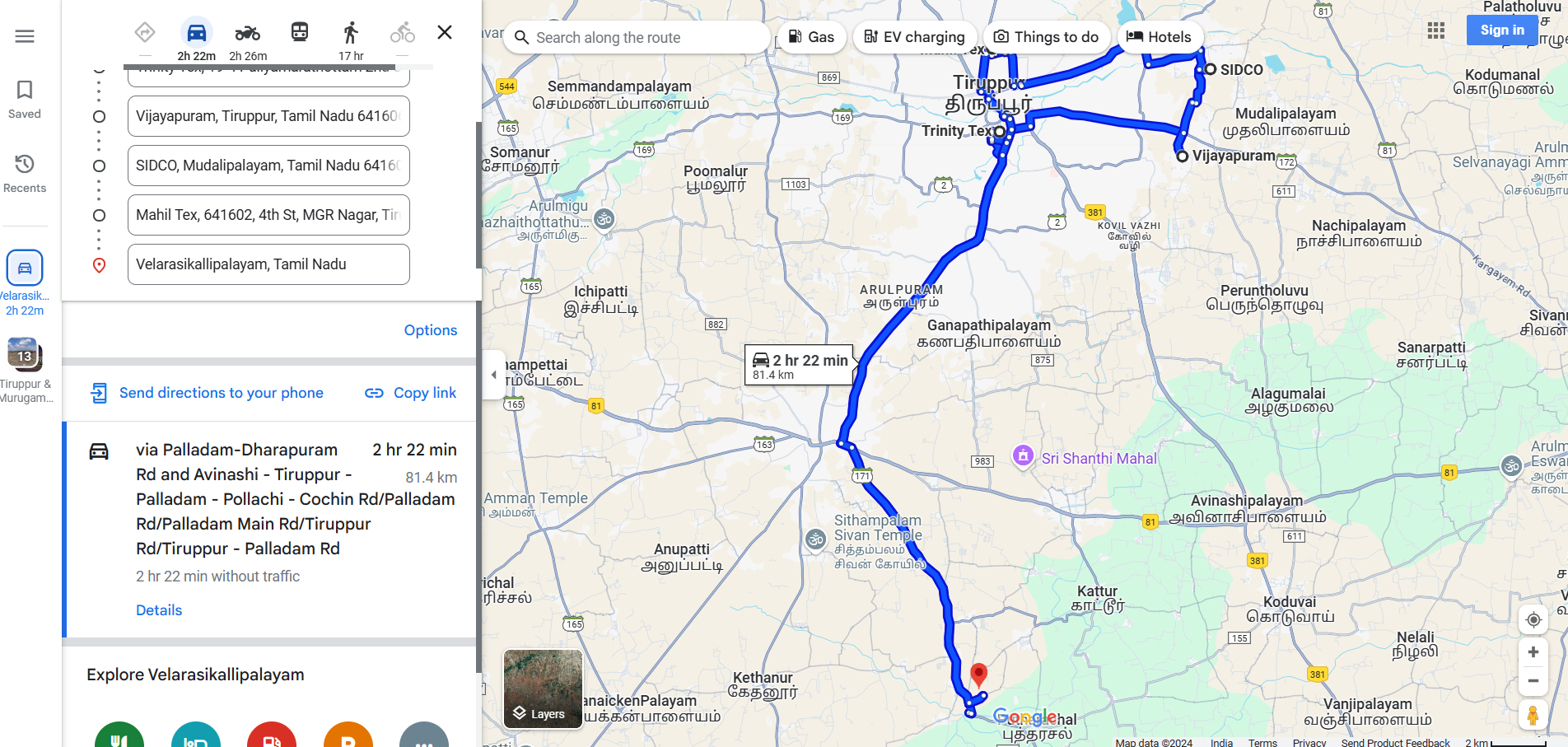Switch to transit travel mode
The width and height of the screenshot is (1568, 747).
[300, 33]
